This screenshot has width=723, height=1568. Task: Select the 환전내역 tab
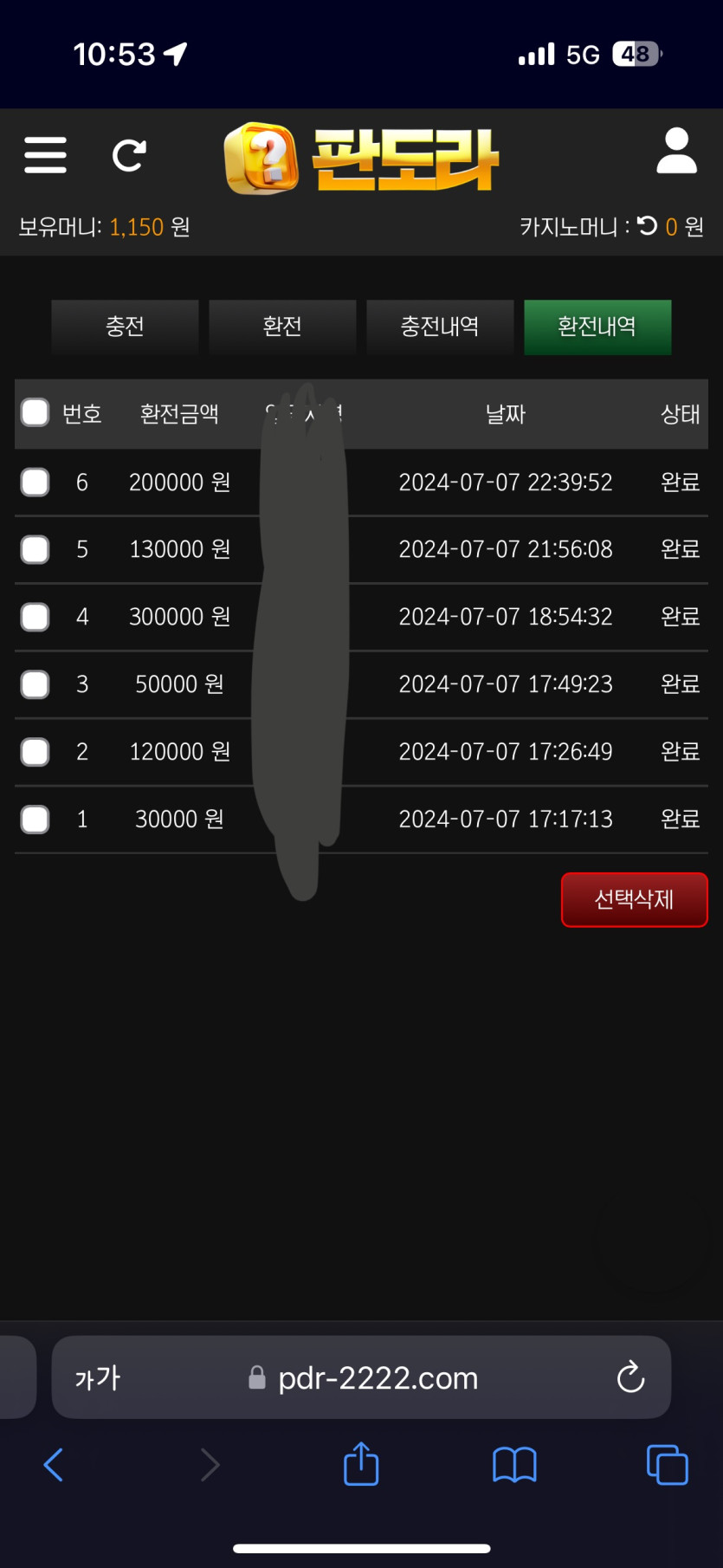pos(597,327)
